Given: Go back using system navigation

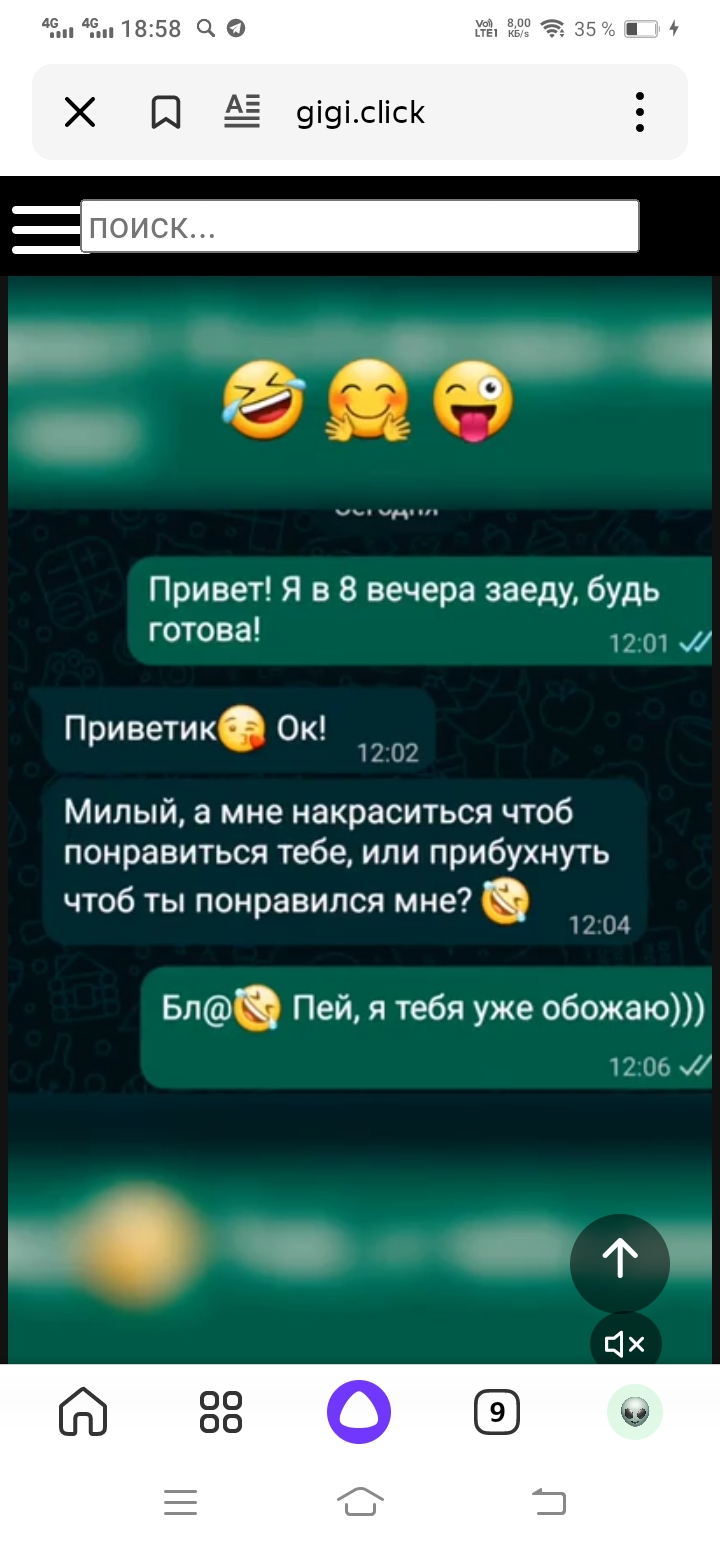Looking at the screenshot, I should coord(548,1501).
